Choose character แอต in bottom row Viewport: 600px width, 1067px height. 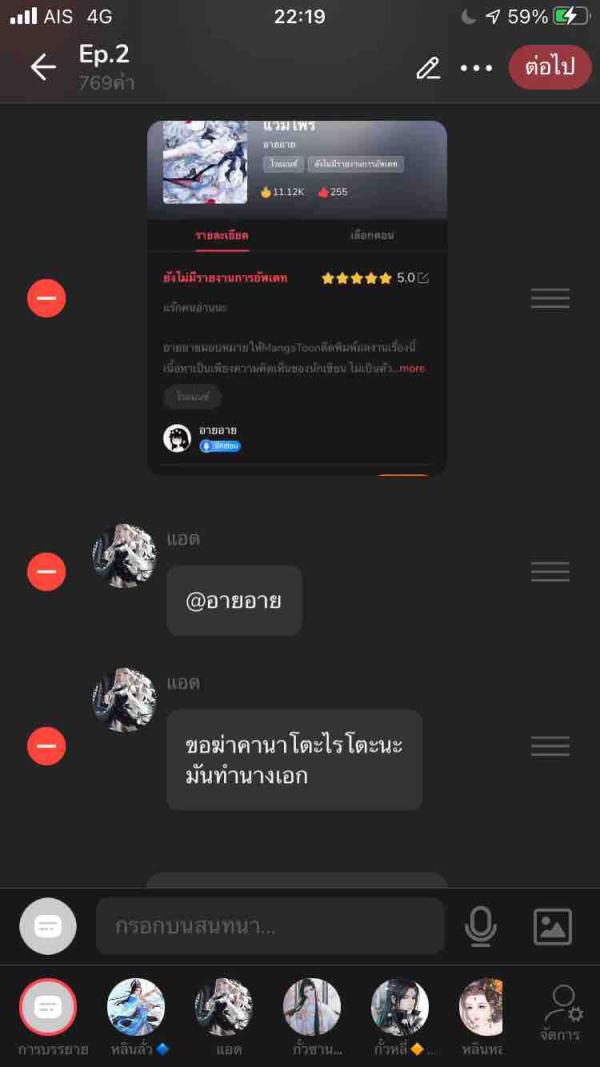pos(224,1006)
